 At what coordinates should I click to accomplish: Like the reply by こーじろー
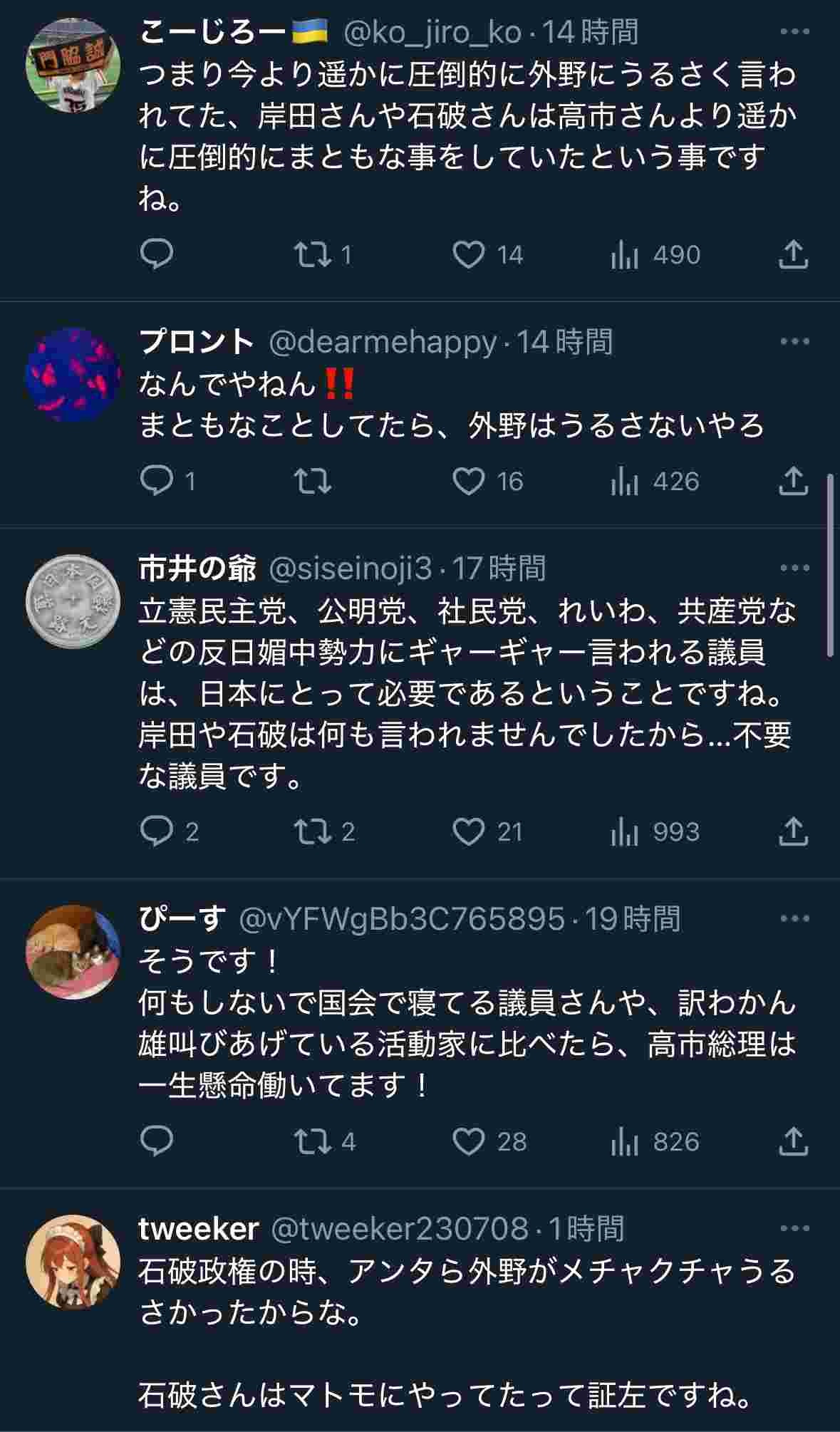470,255
